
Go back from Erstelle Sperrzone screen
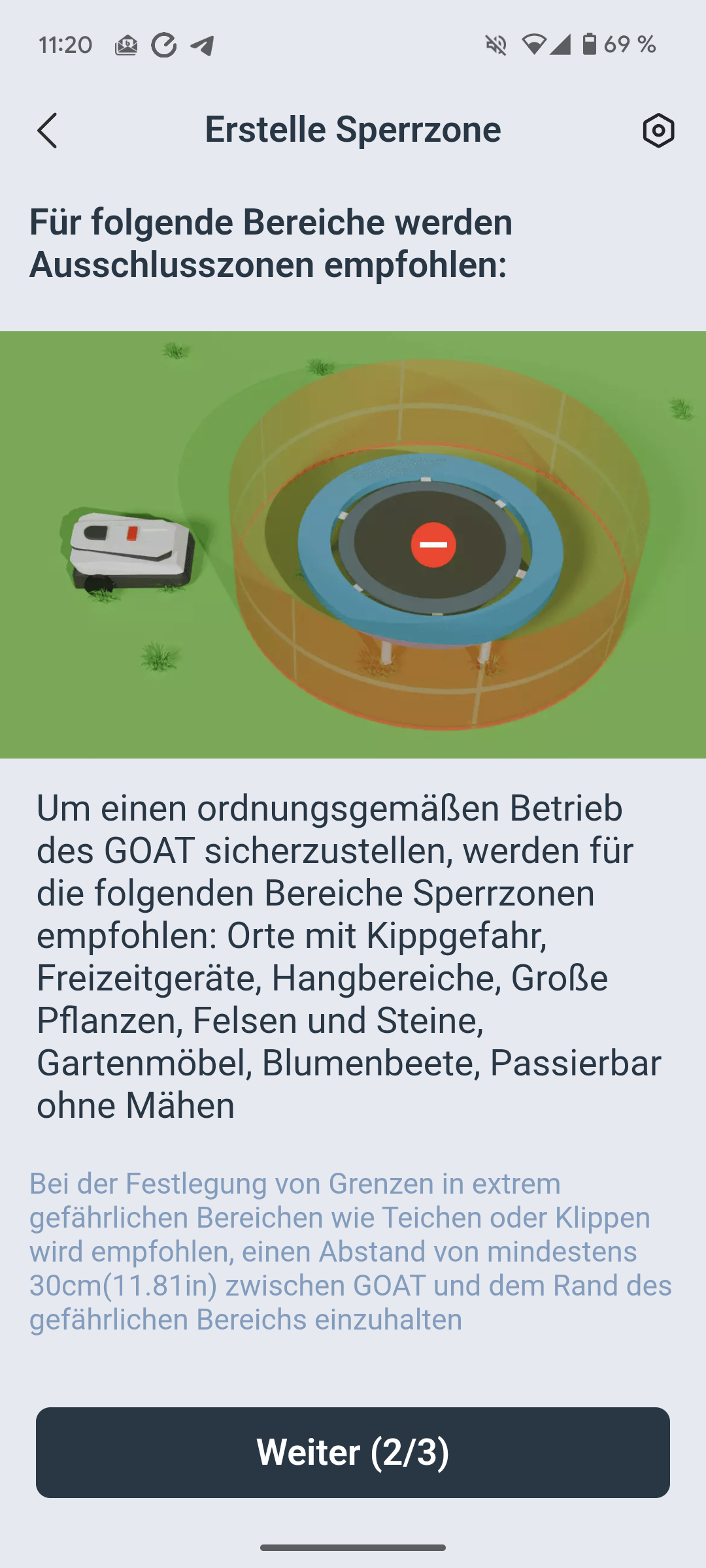(47, 131)
